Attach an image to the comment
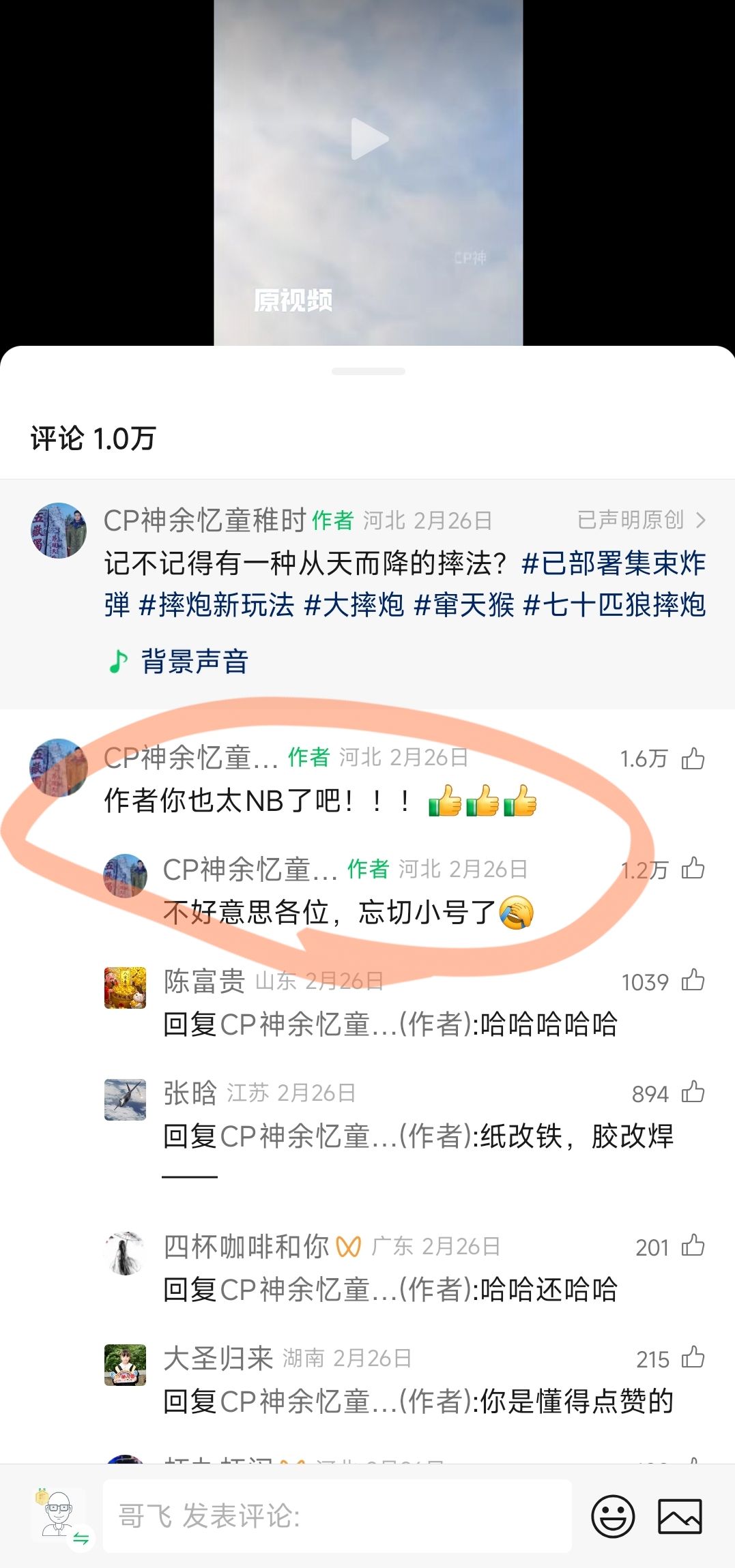The image size is (735, 1568). tap(680, 1516)
